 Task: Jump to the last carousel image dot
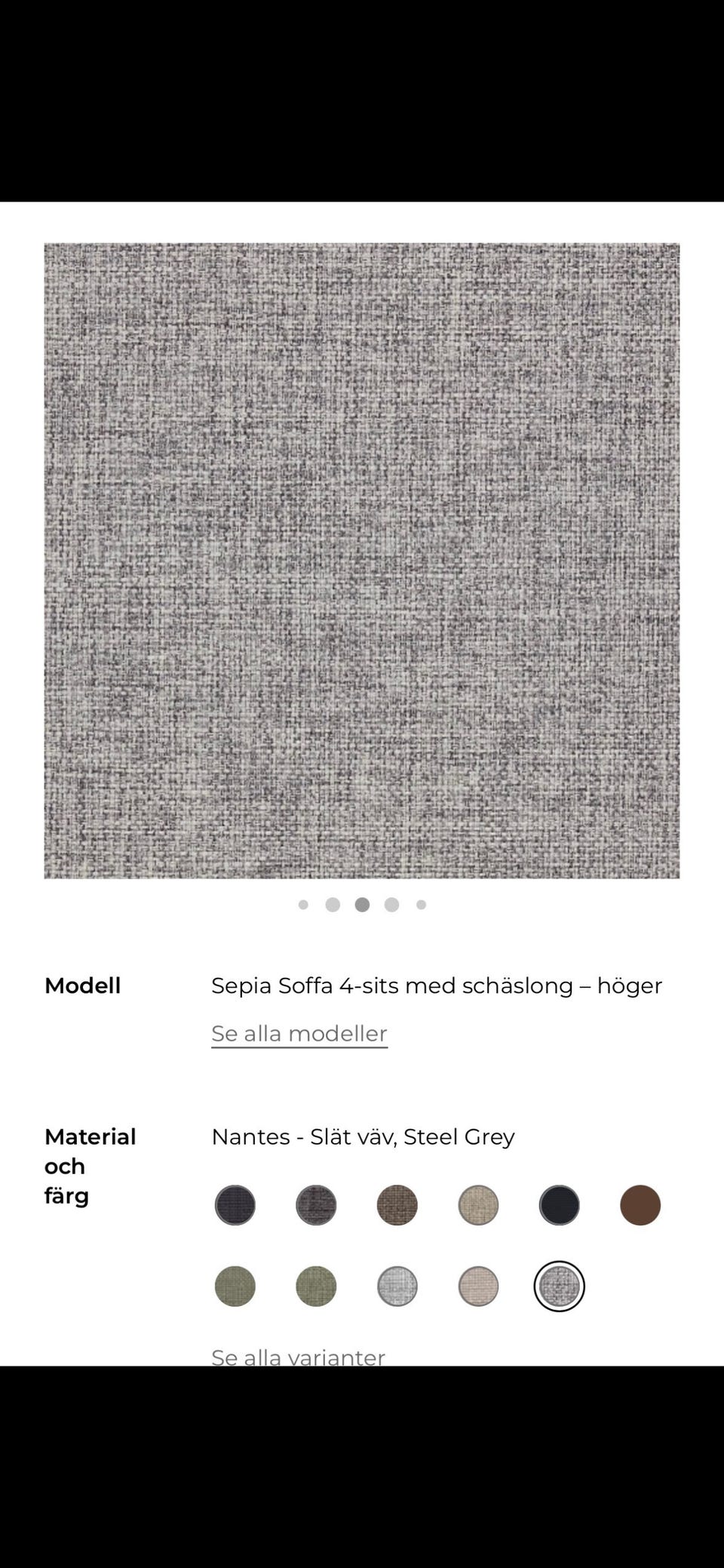click(421, 904)
